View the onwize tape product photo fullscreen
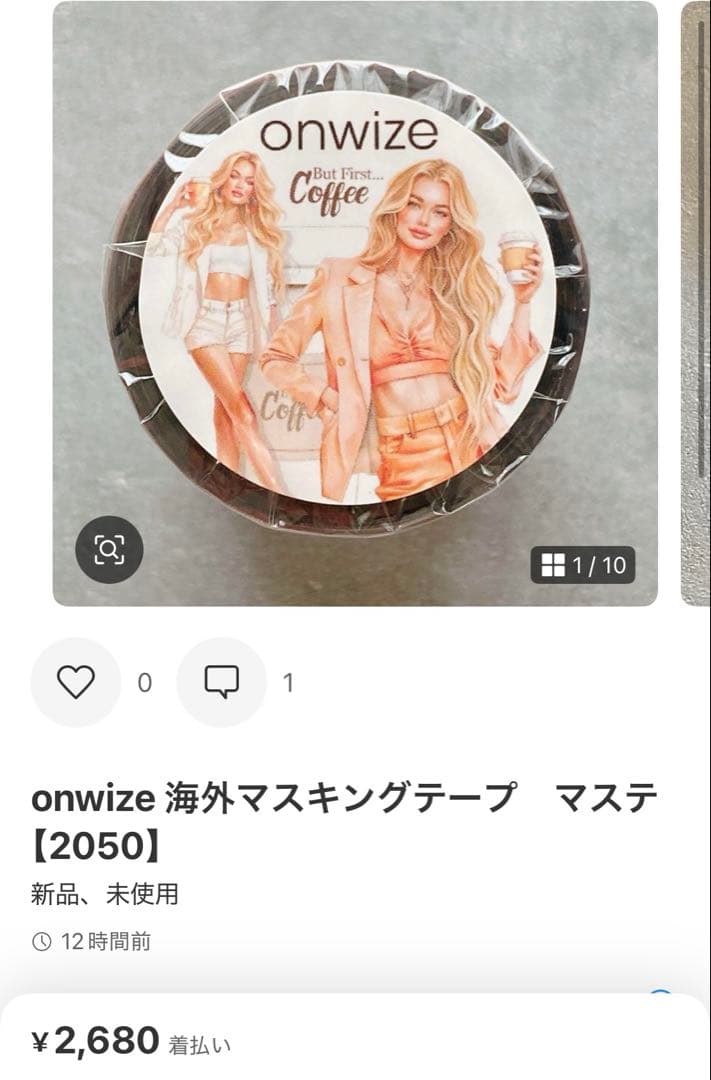 355,300
